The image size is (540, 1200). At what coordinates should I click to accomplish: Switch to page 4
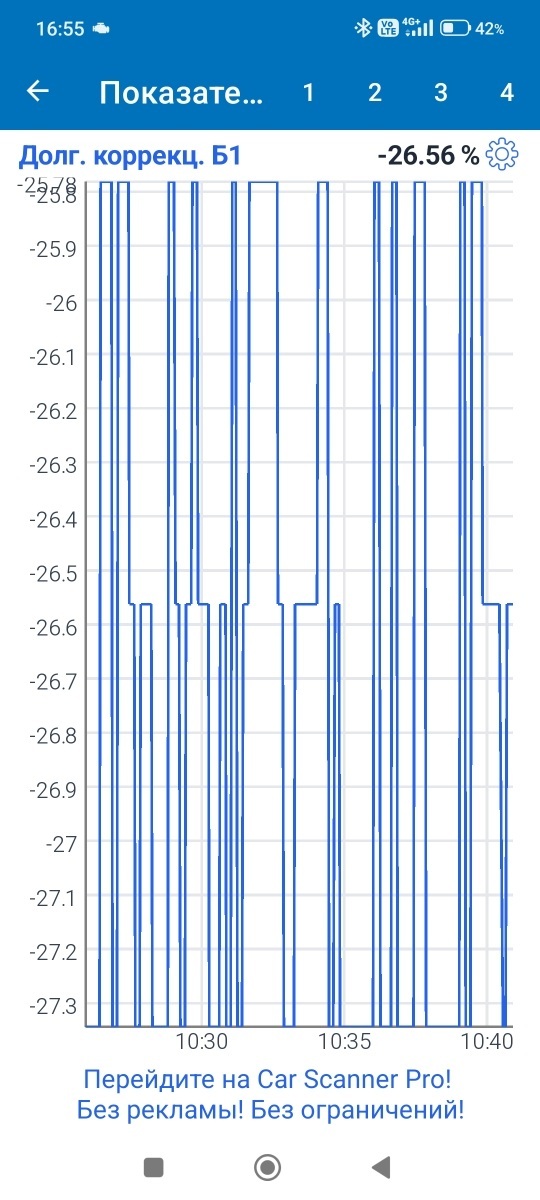click(x=507, y=93)
